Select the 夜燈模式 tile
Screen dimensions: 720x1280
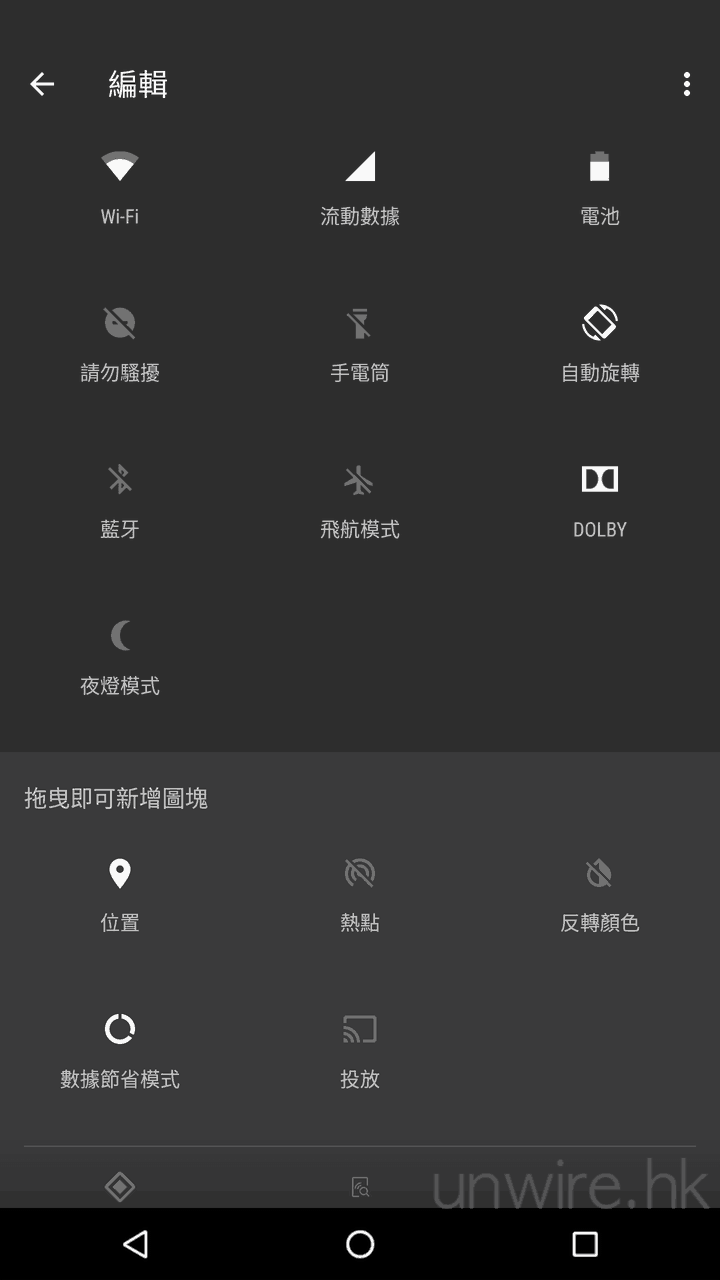tap(120, 655)
